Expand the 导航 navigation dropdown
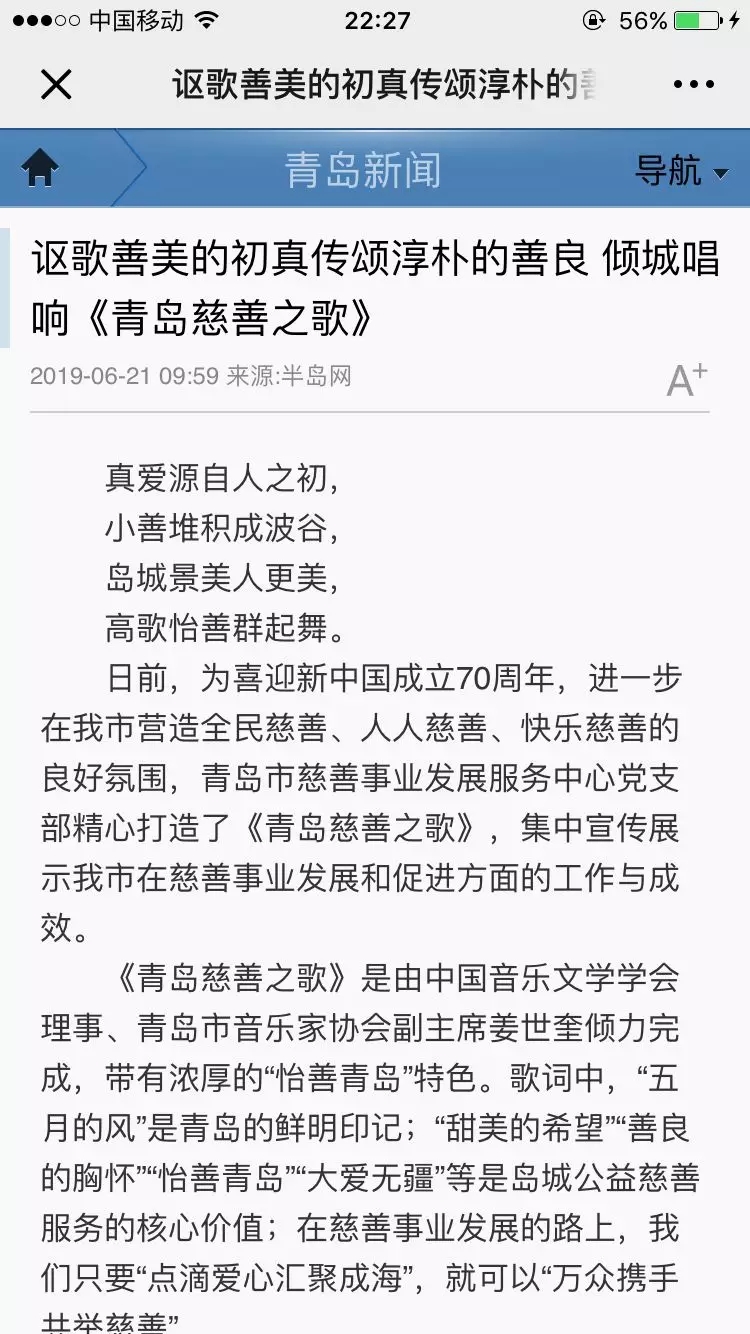 coord(683,170)
